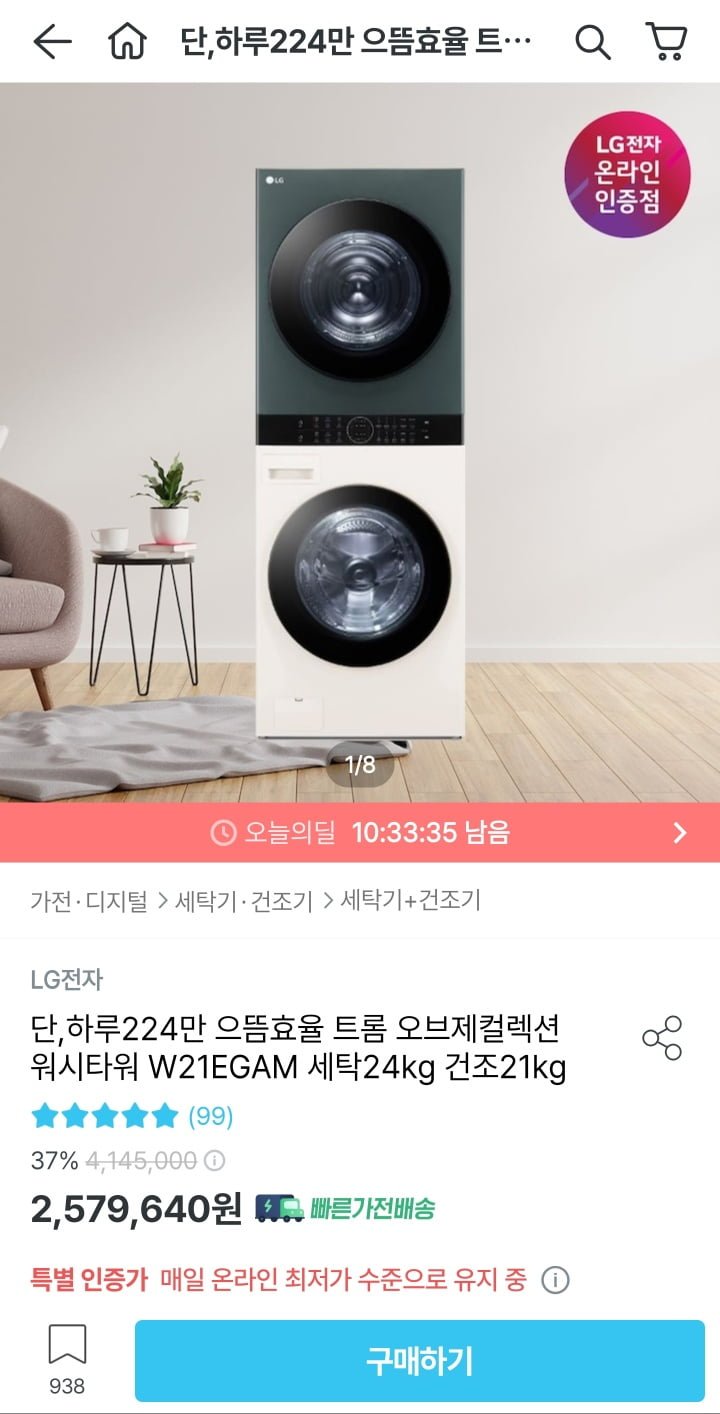Go to the home page icon
The height and width of the screenshot is (1414, 720).
pos(128,41)
